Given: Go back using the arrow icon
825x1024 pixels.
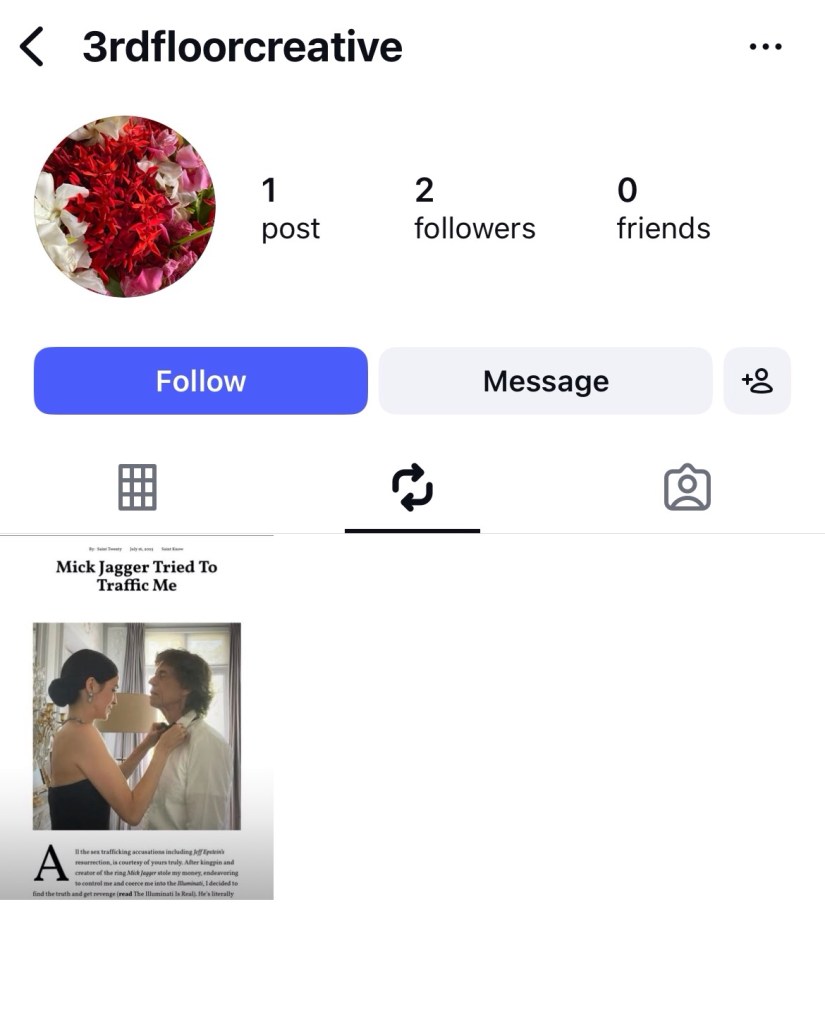Looking at the screenshot, I should (x=32, y=47).
